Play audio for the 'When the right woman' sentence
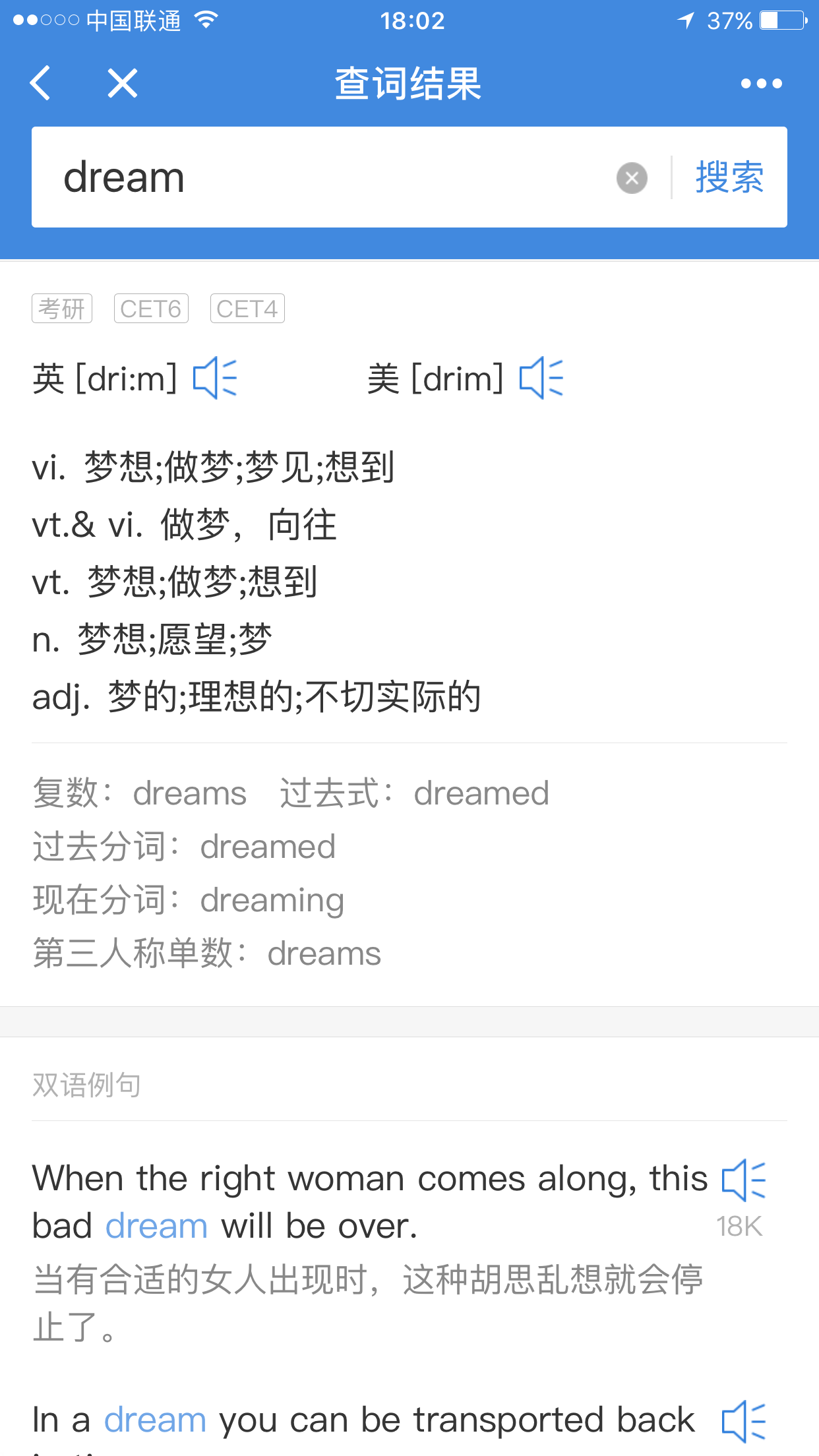Image resolution: width=819 pixels, height=1456 pixels. tap(744, 1180)
